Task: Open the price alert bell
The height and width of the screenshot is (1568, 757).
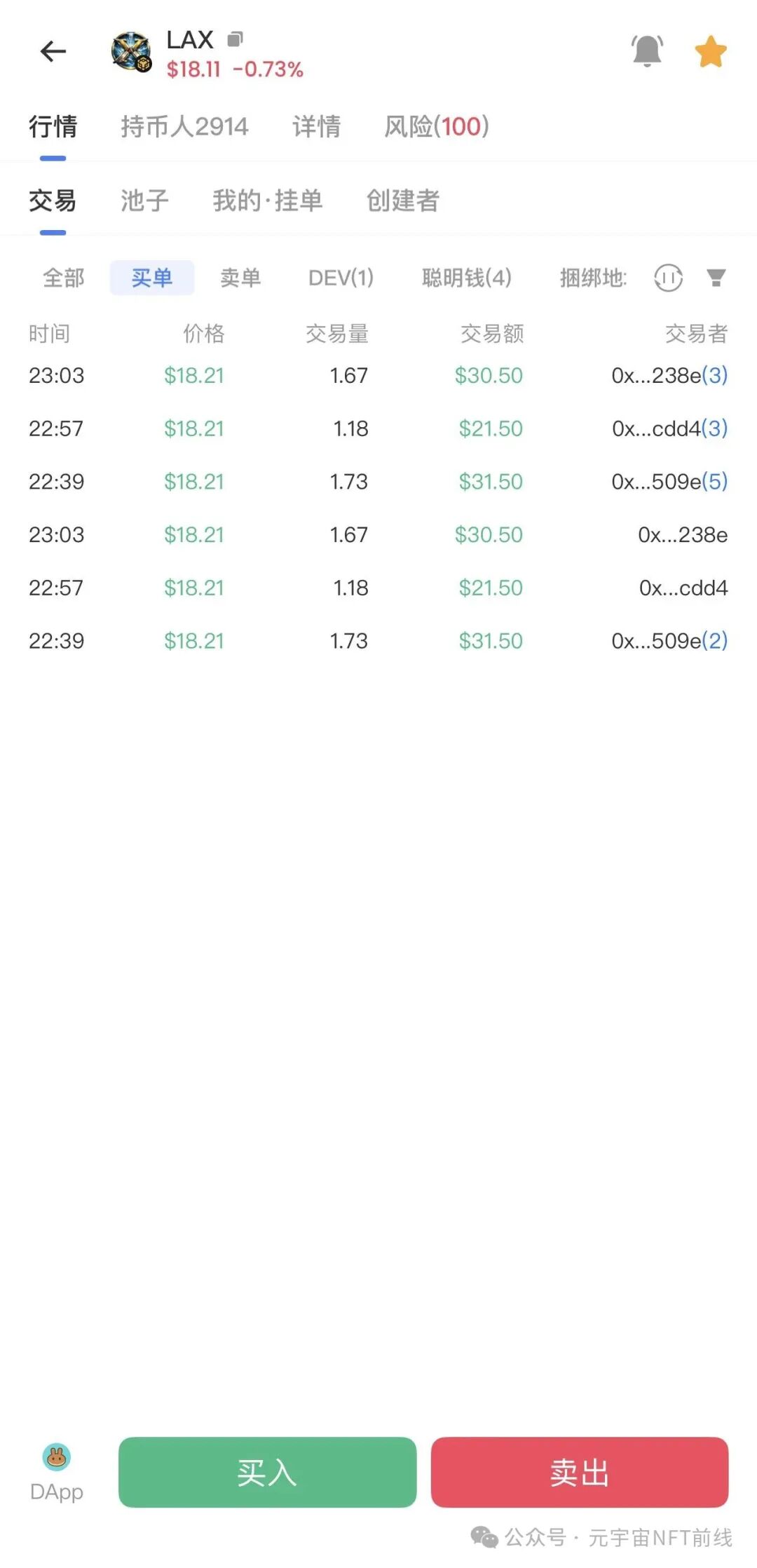Action: point(647,51)
